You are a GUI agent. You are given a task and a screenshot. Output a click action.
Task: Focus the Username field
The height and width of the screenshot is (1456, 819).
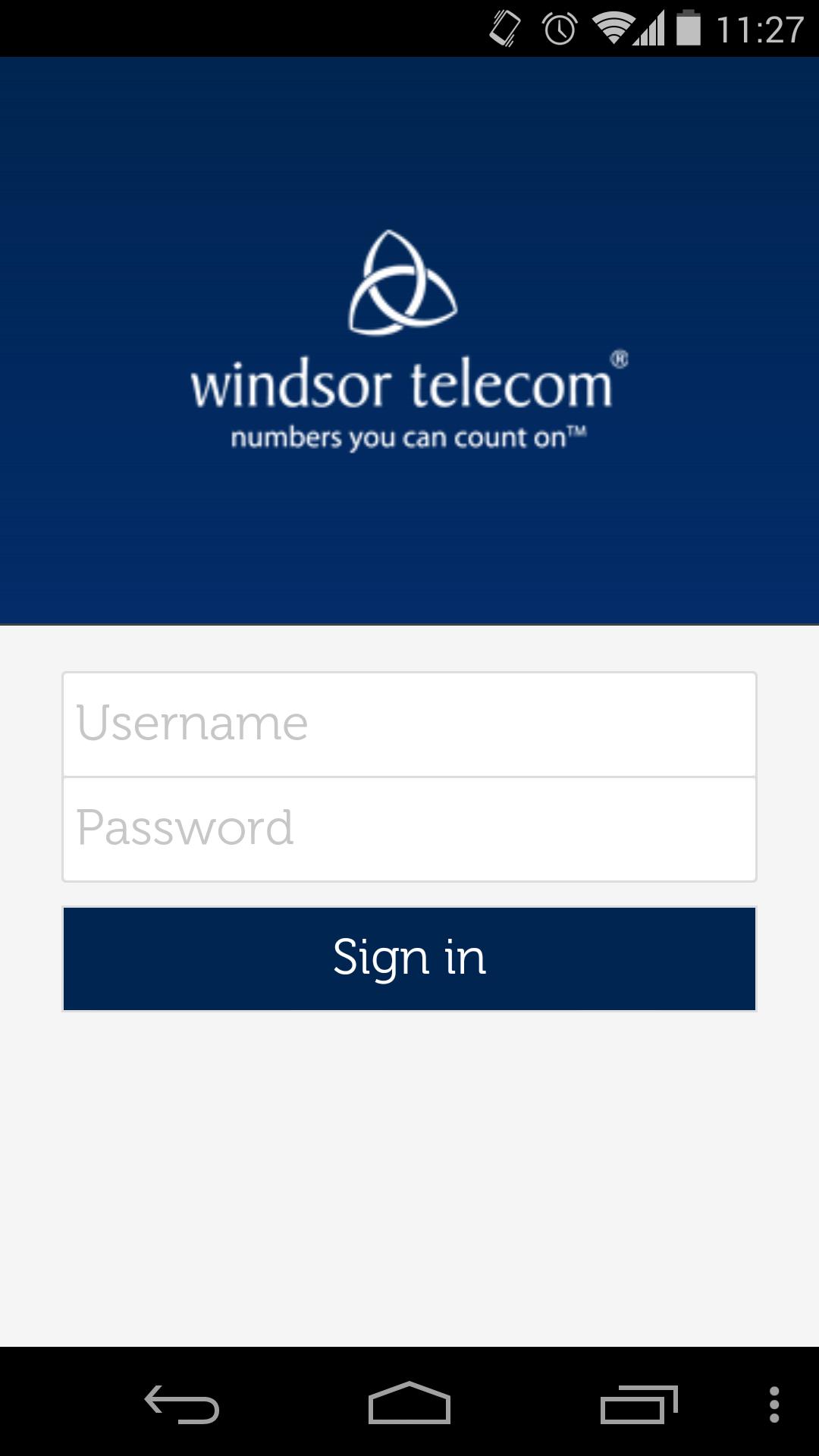(x=409, y=724)
